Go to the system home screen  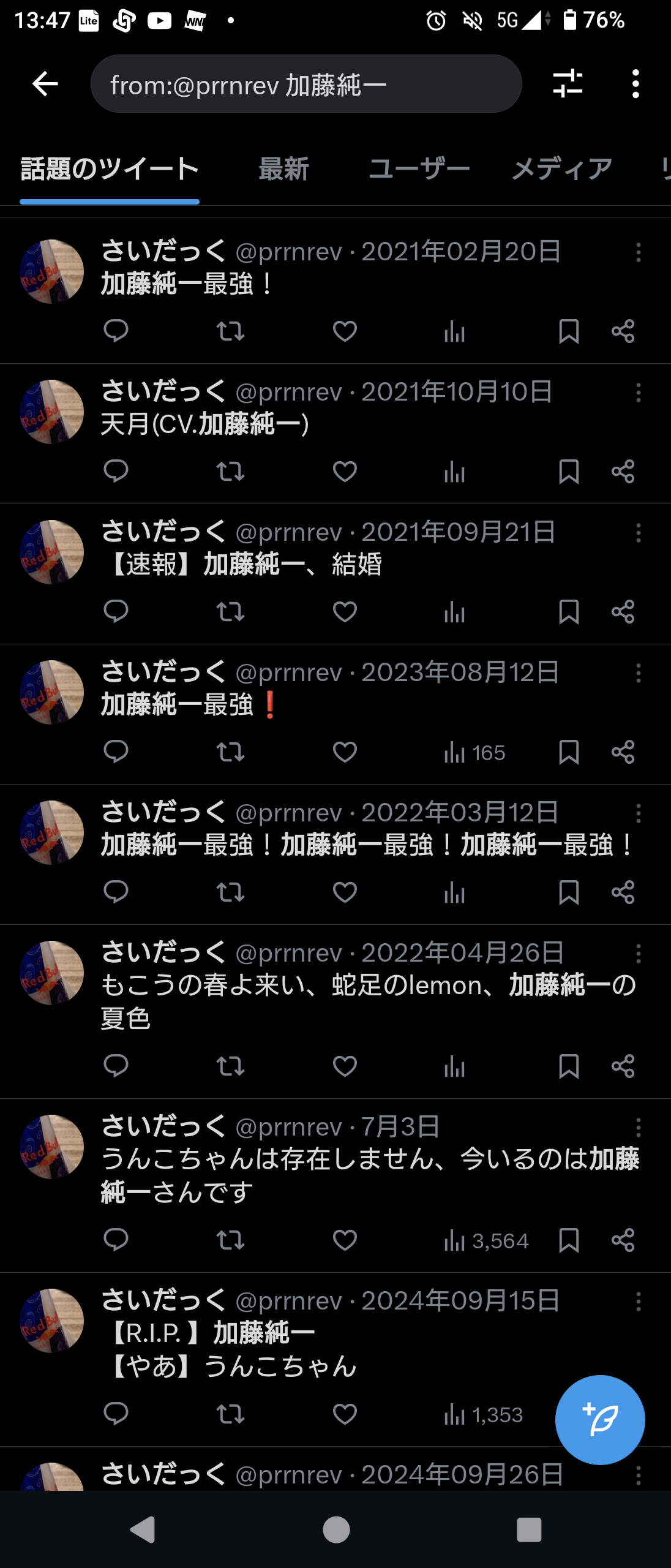point(335,1529)
